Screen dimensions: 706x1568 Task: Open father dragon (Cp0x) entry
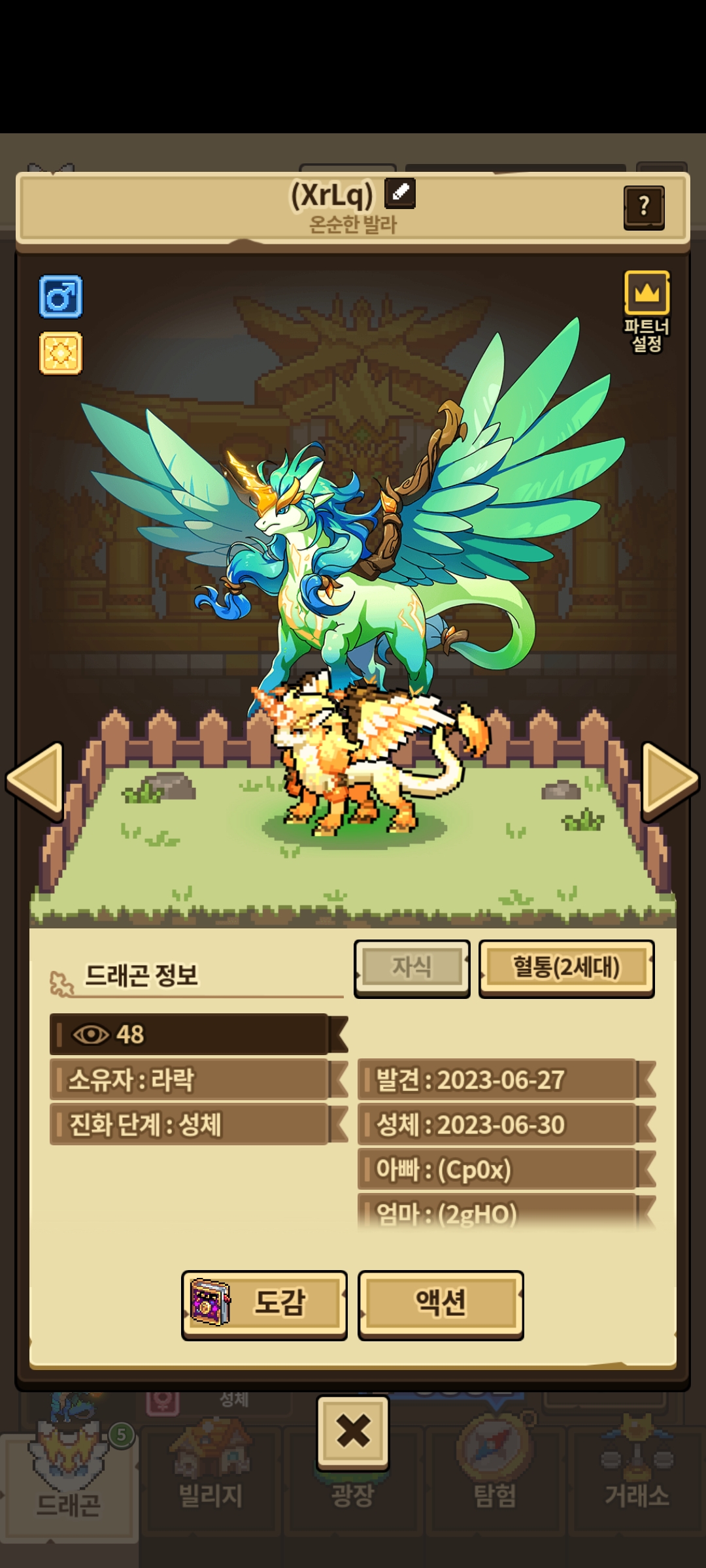click(507, 1169)
